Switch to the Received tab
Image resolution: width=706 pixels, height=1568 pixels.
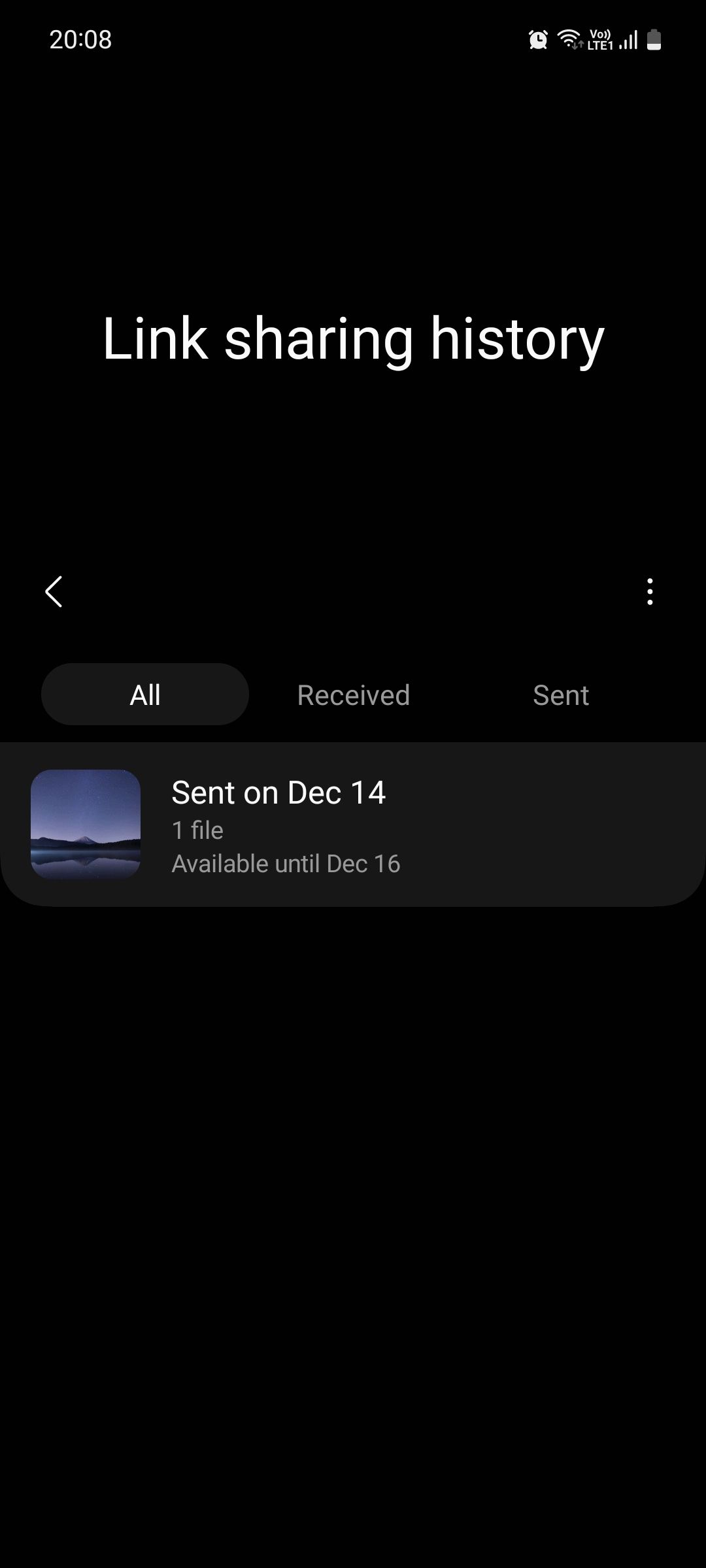tap(353, 694)
